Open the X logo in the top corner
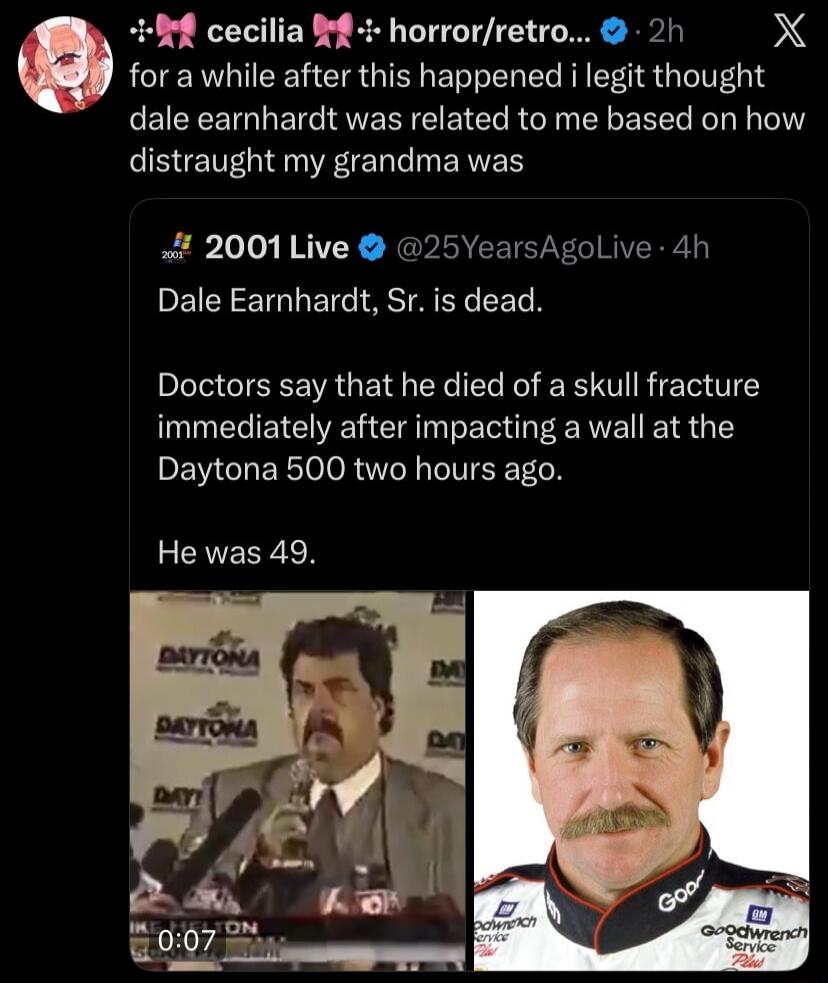The image size is (828, 983). click(x=789, y=30)
